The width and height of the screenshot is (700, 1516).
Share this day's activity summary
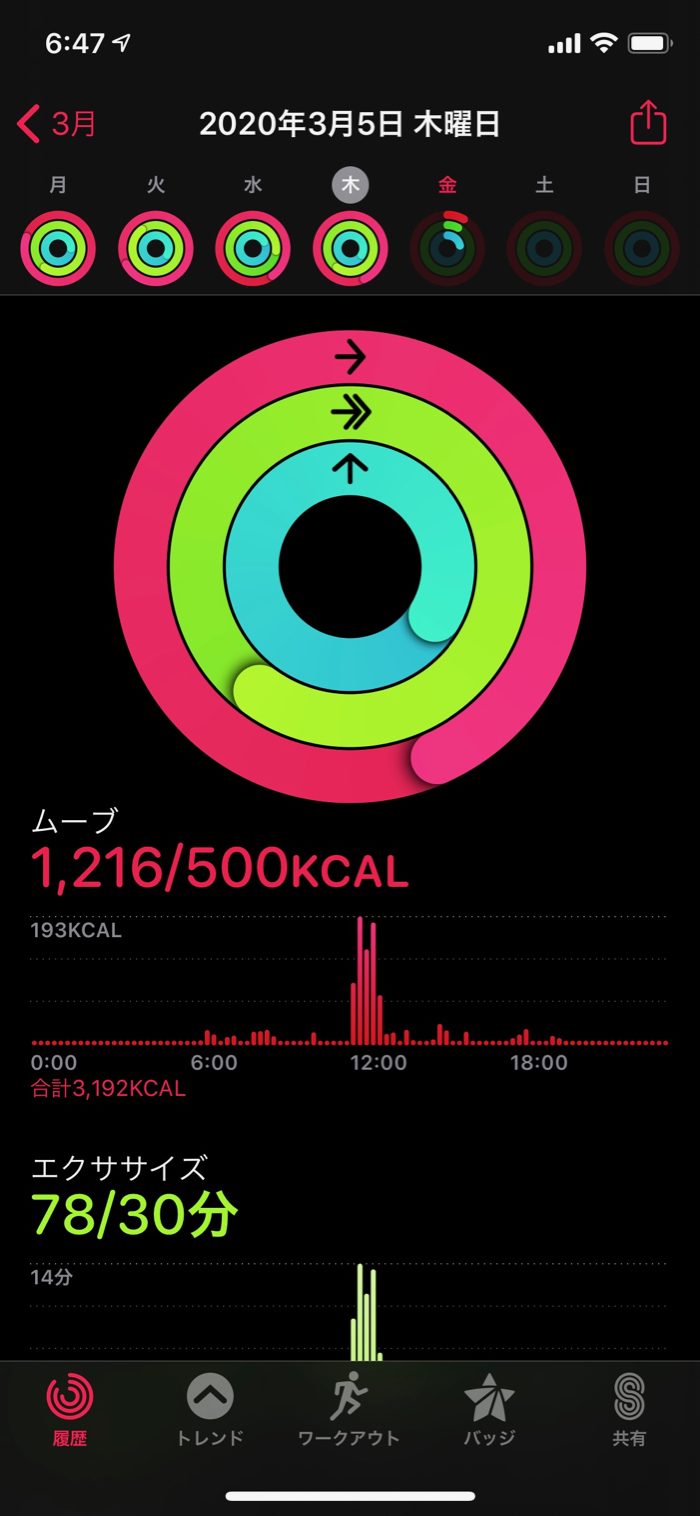[x=647, y=125]
